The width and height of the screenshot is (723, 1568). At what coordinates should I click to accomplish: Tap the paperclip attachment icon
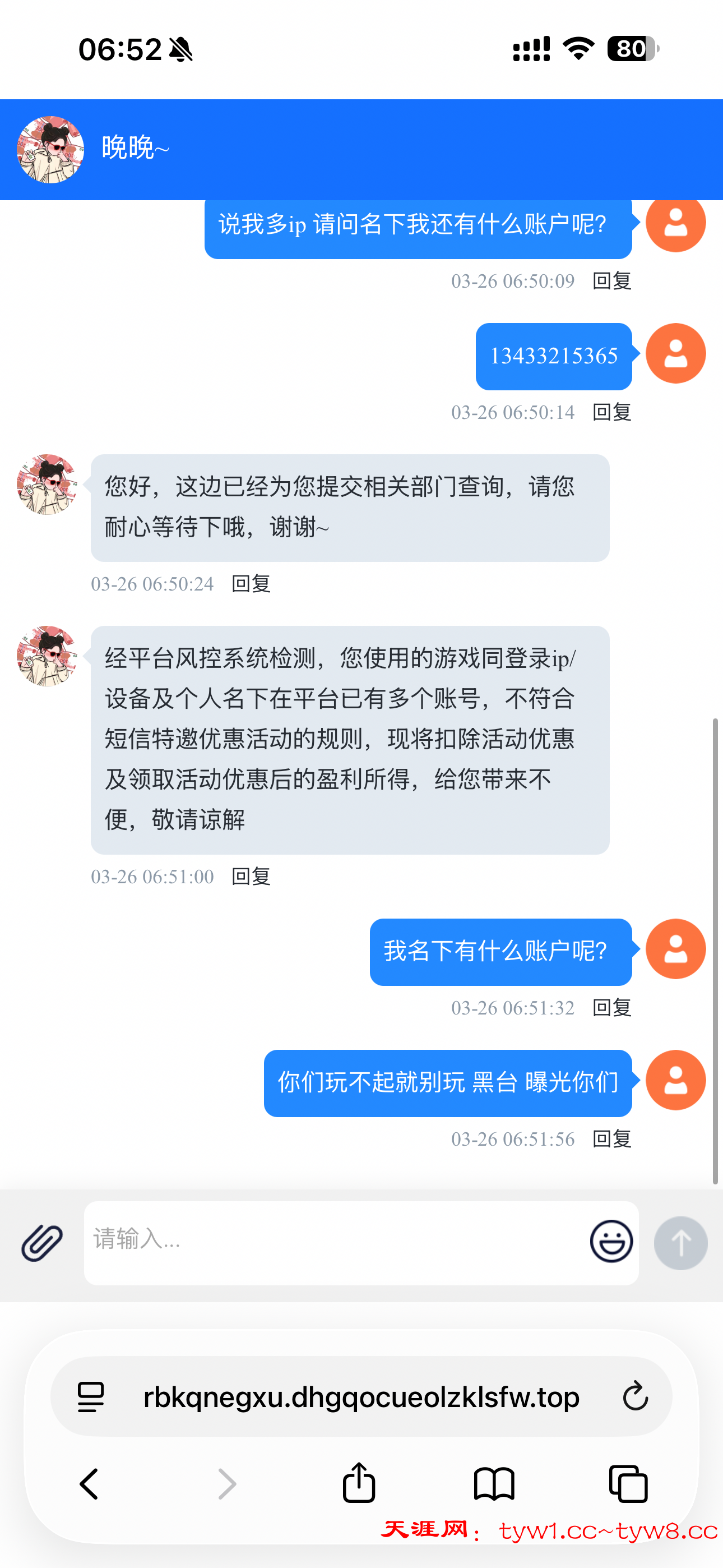42,1242
